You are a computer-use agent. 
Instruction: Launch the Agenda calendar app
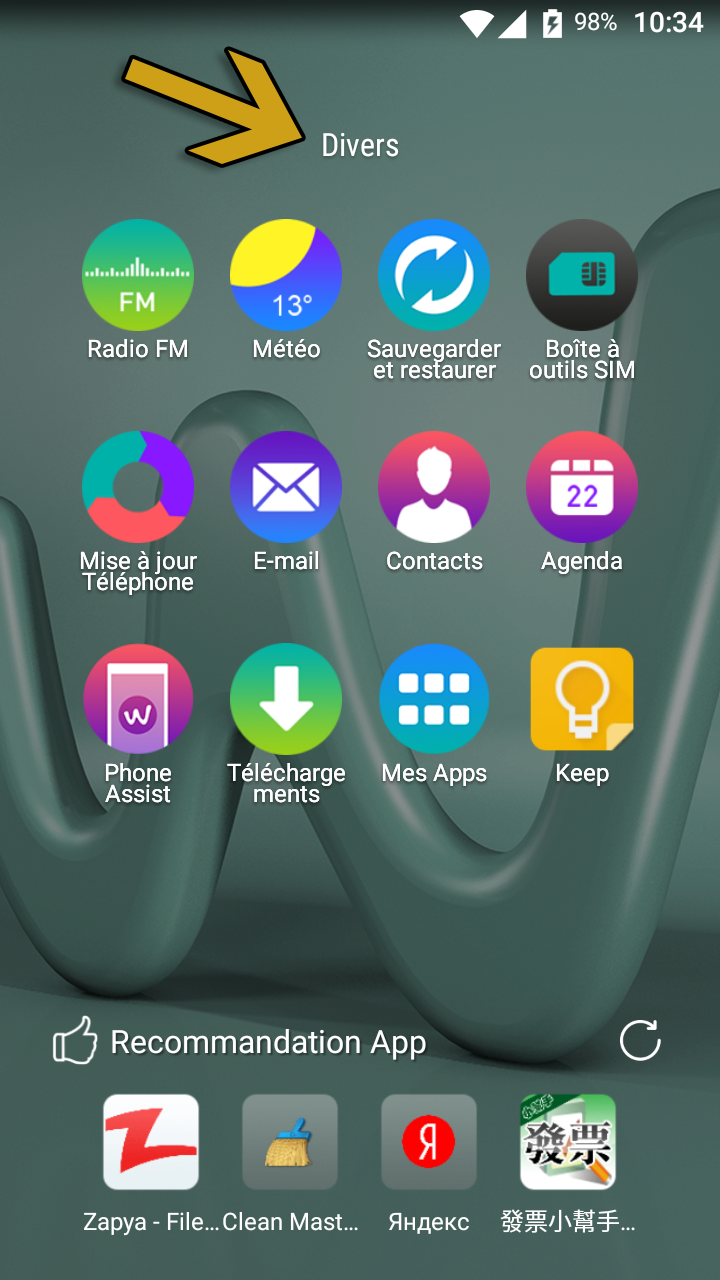coord(582,487)
